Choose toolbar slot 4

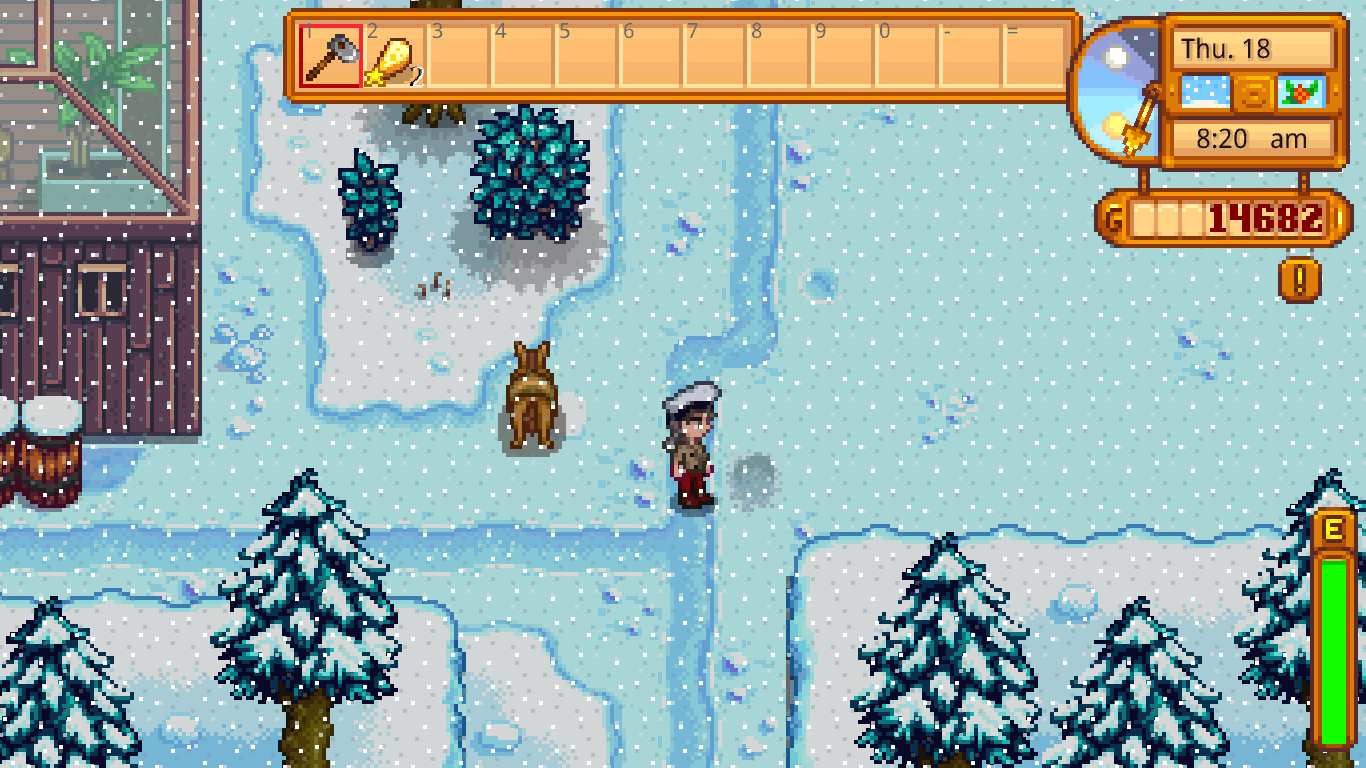(x=523, y=56)
